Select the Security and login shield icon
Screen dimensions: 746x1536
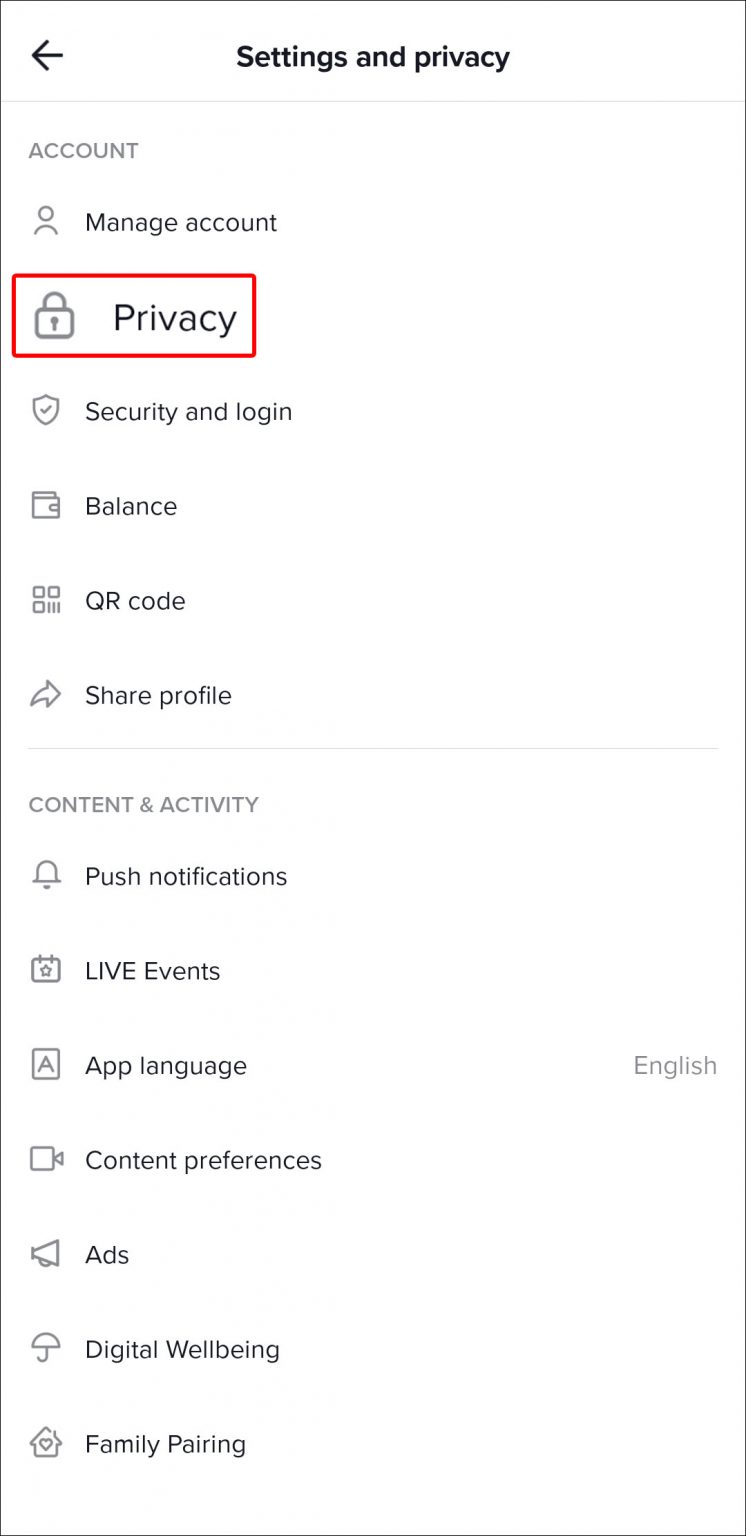pos(45,410)
